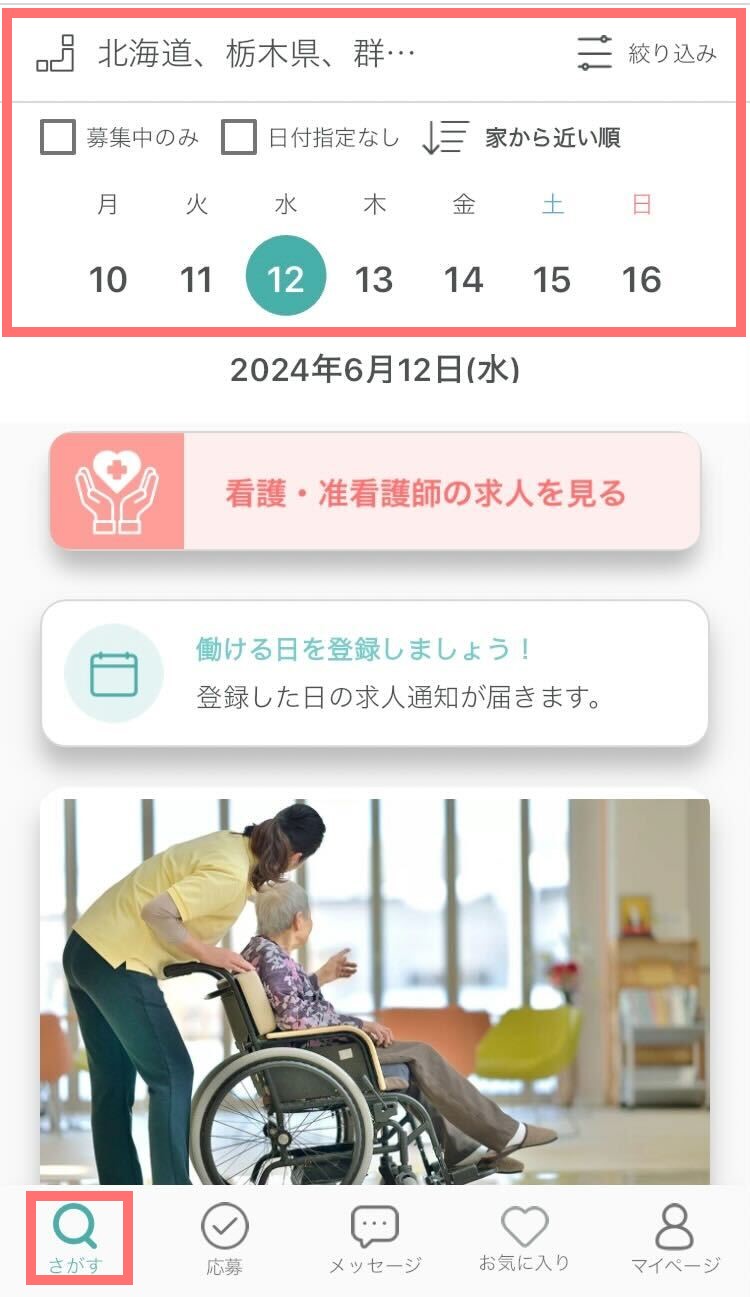Select date 14 (金)
This screenshot has height=1297, width=750.
click(x=463, y=279)
